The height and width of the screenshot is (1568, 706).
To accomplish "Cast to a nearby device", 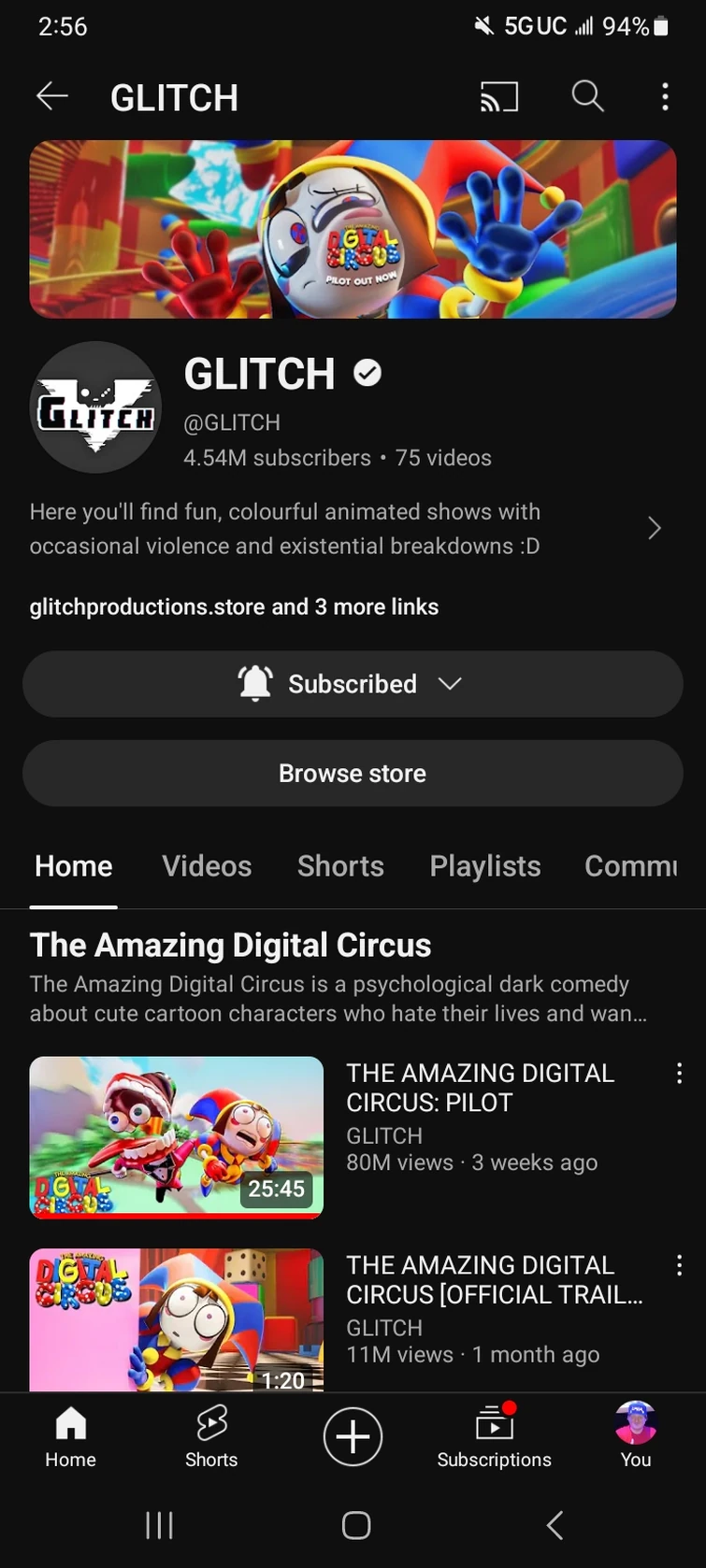I will point(498,96).
